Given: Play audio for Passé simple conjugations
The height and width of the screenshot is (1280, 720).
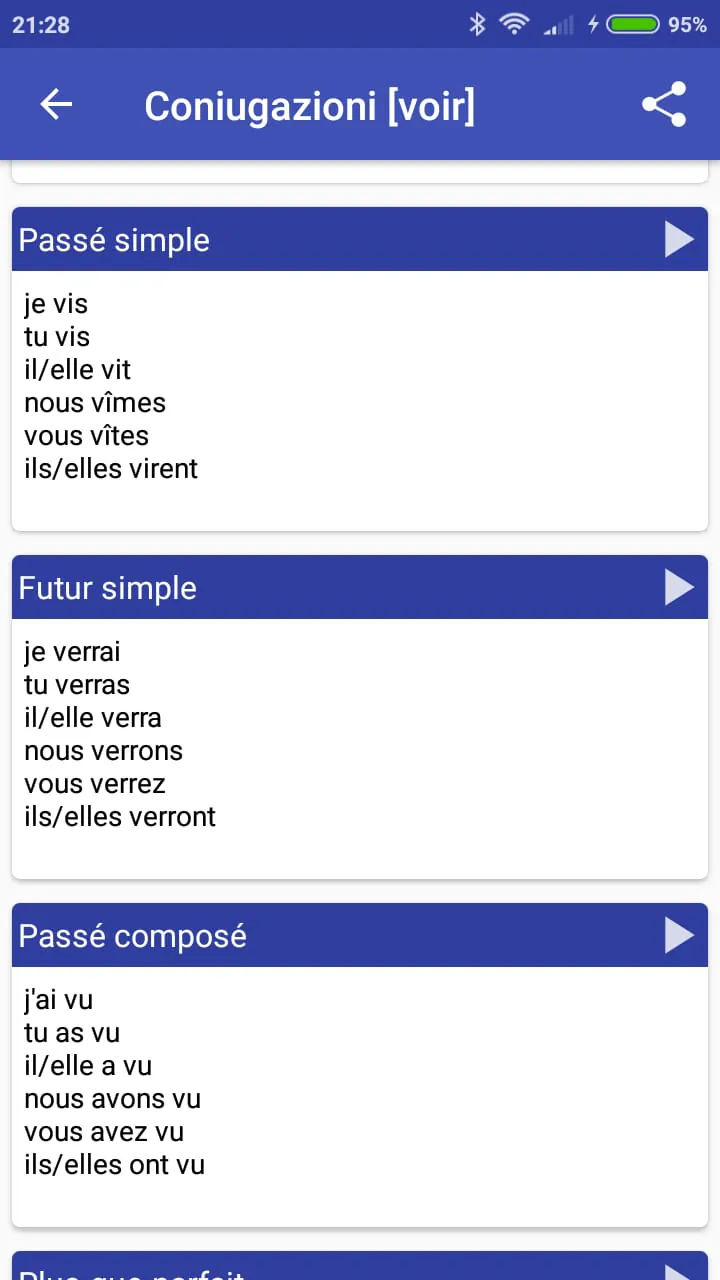Looking at the screenshot, I should (x=678, y=239).
